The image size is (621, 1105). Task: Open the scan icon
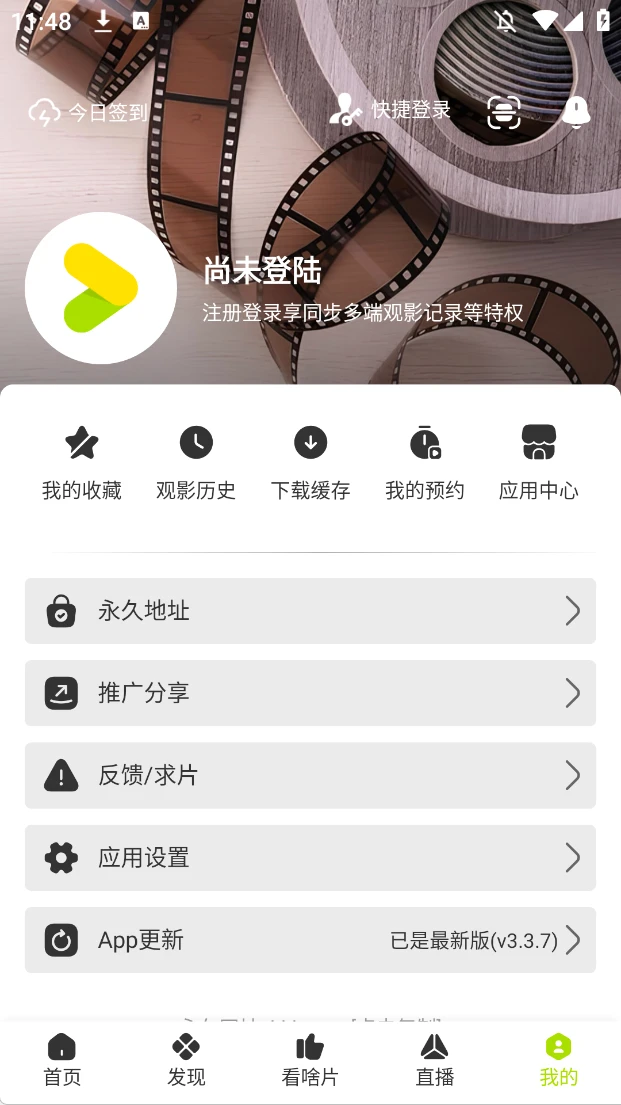coord(504,112)
